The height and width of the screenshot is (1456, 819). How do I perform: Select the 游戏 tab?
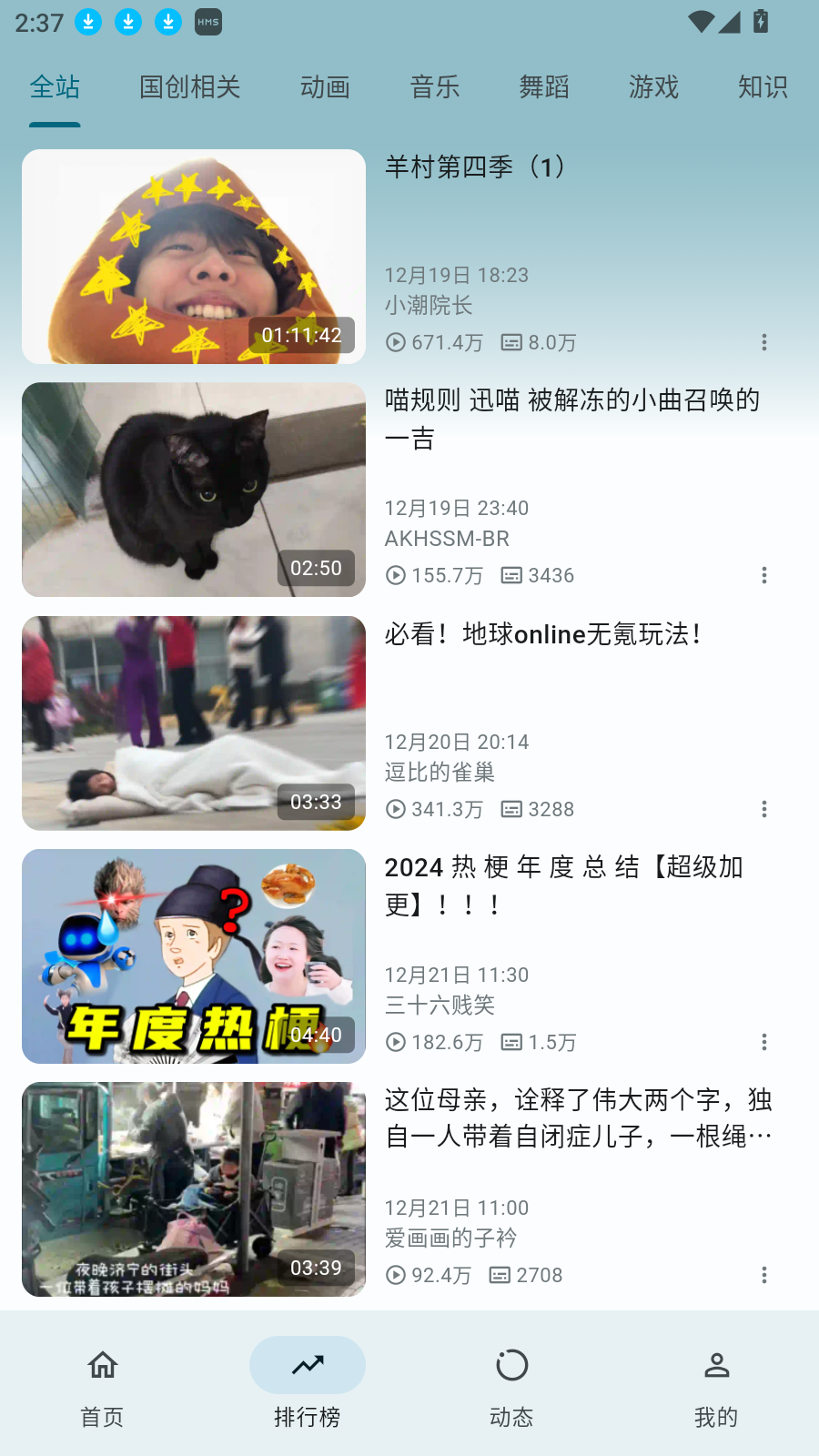coord(653,87)
